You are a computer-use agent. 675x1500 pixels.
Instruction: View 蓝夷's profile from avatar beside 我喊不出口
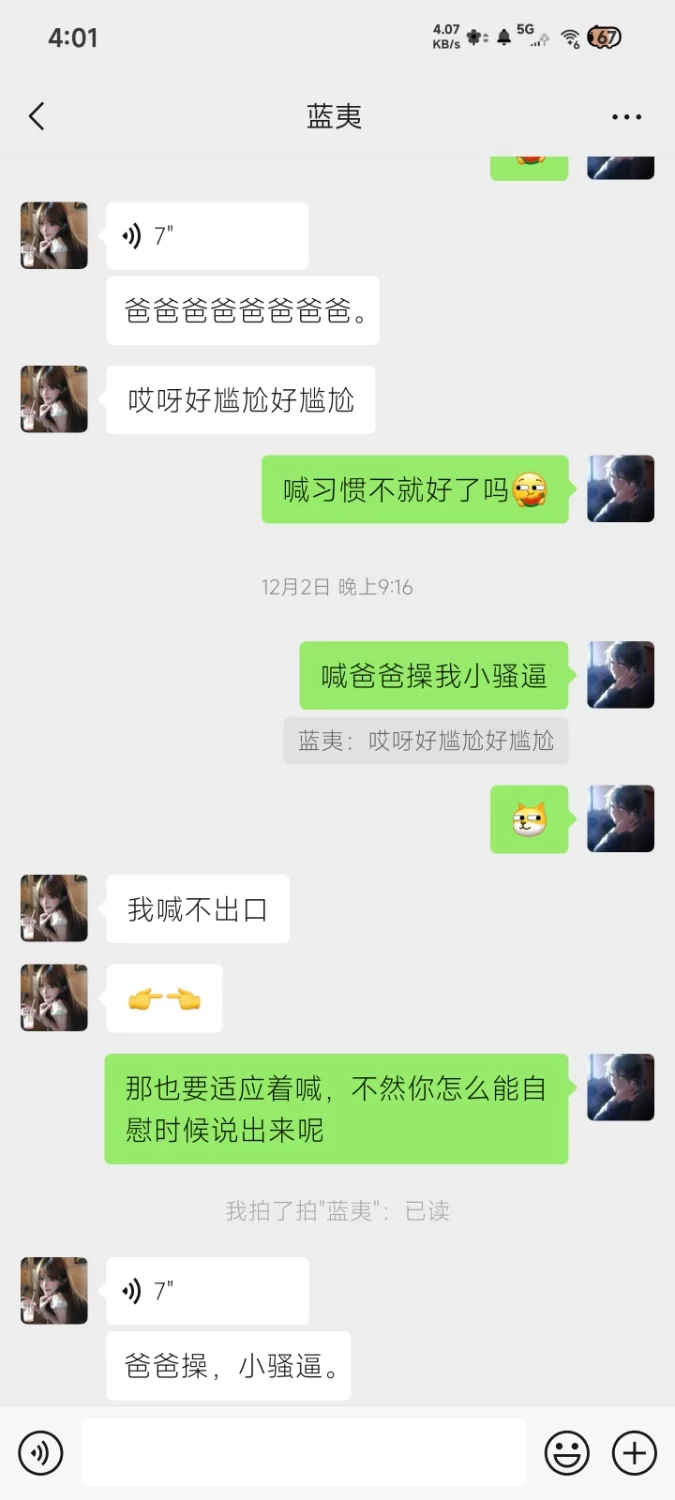(54, 908)
